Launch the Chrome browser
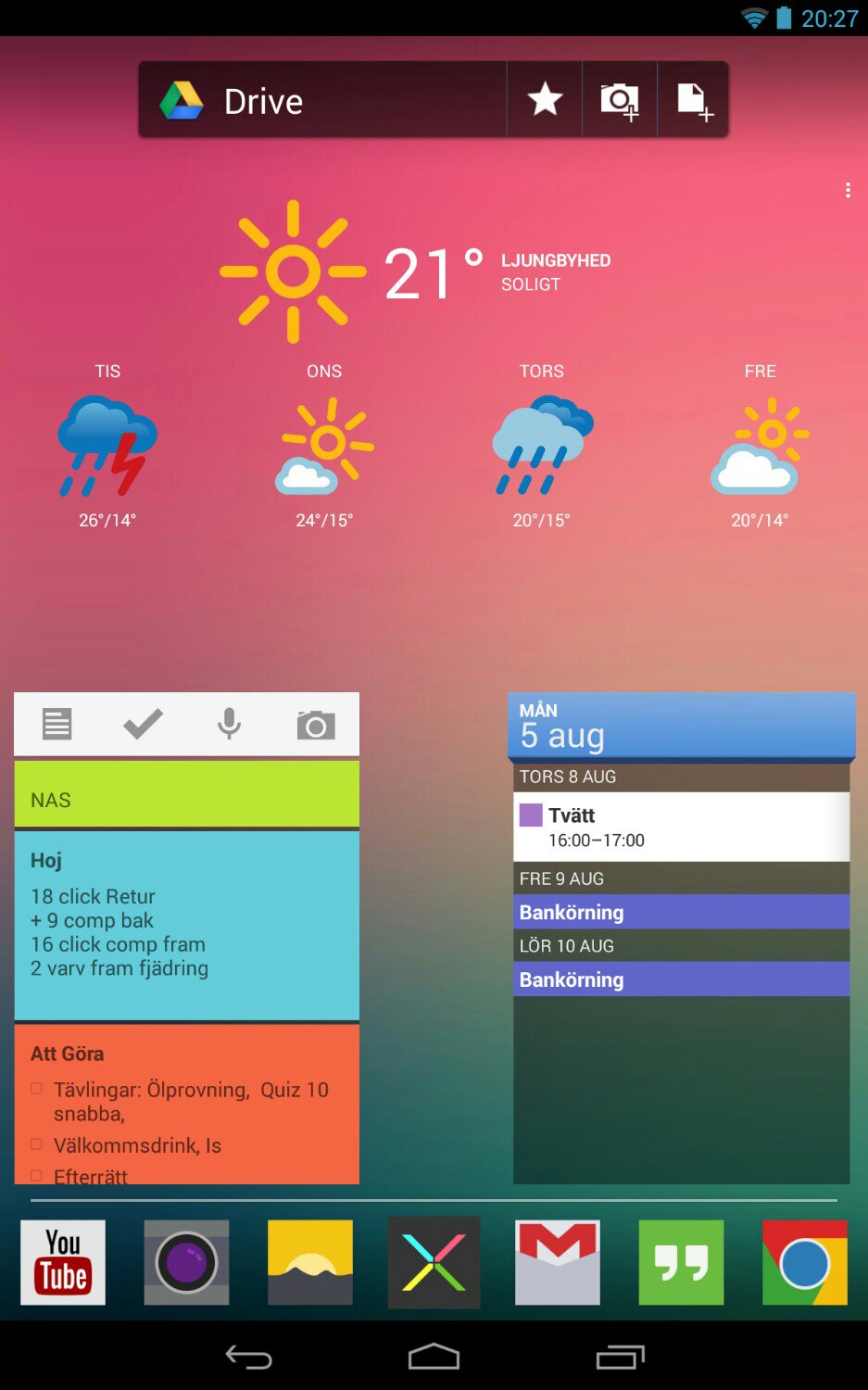 pyautogui.click(x=804, y=1262)
